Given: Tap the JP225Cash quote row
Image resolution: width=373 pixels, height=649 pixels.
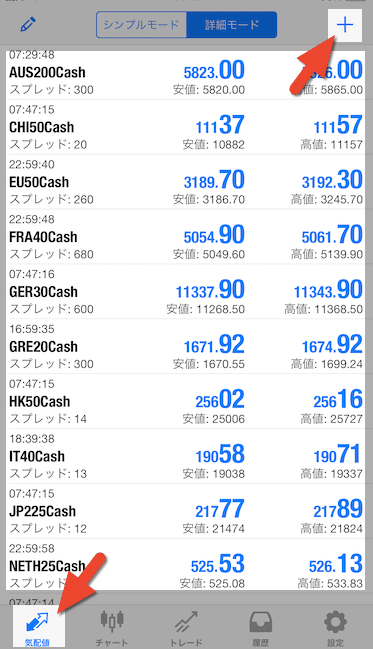Looking at the screenshot, I should (x=185, y=511).
